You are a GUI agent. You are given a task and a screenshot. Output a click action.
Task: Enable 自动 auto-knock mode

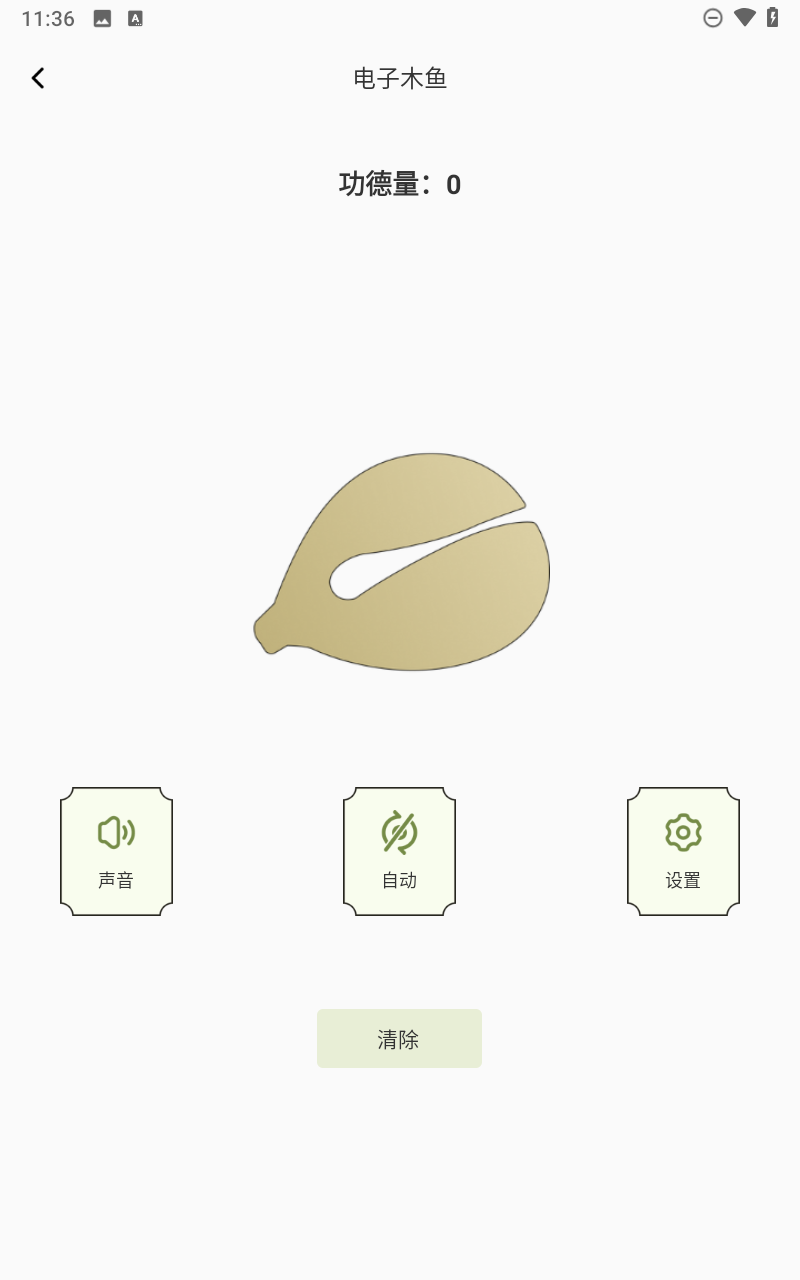point(399,851)
